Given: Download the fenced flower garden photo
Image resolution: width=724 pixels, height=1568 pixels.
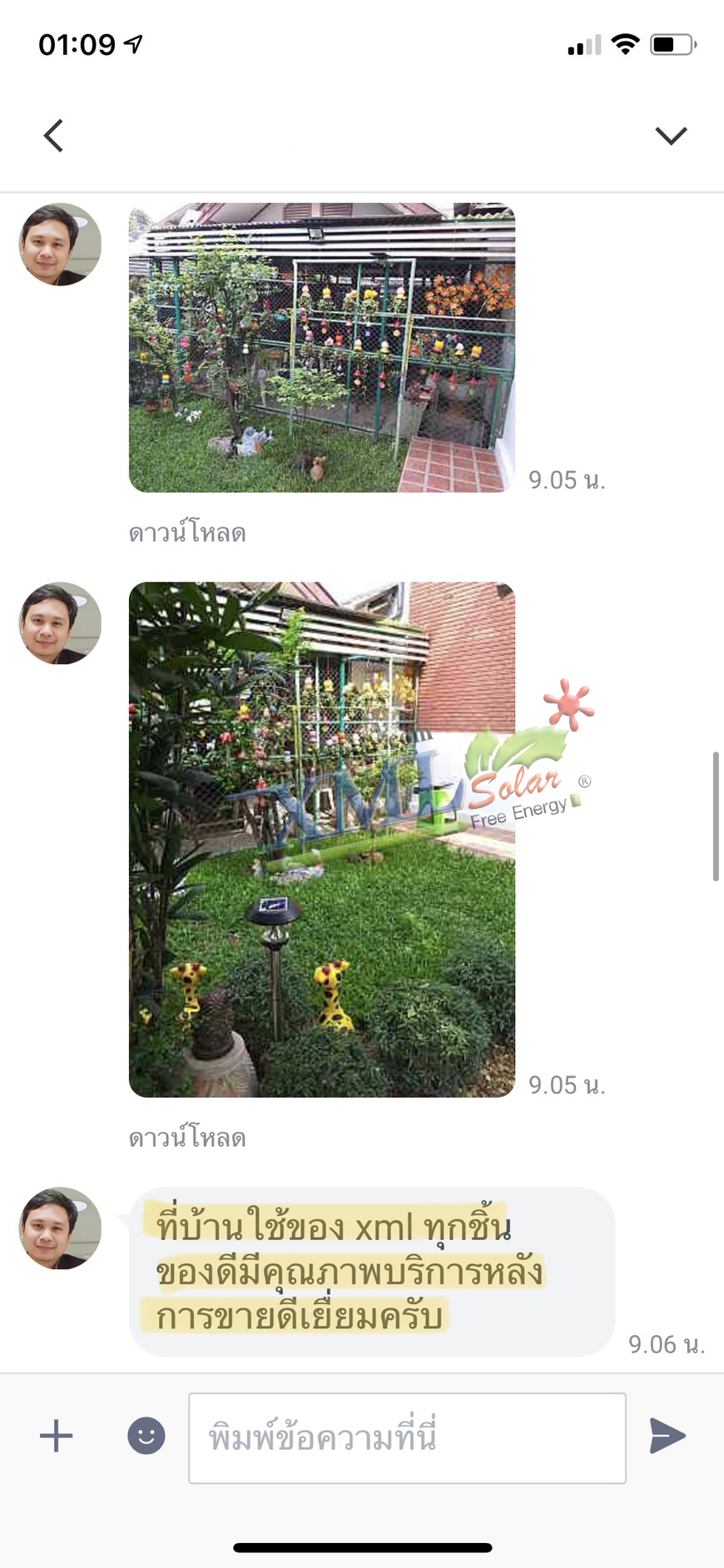Looking at the screenshot, I should tap(187, 533).
